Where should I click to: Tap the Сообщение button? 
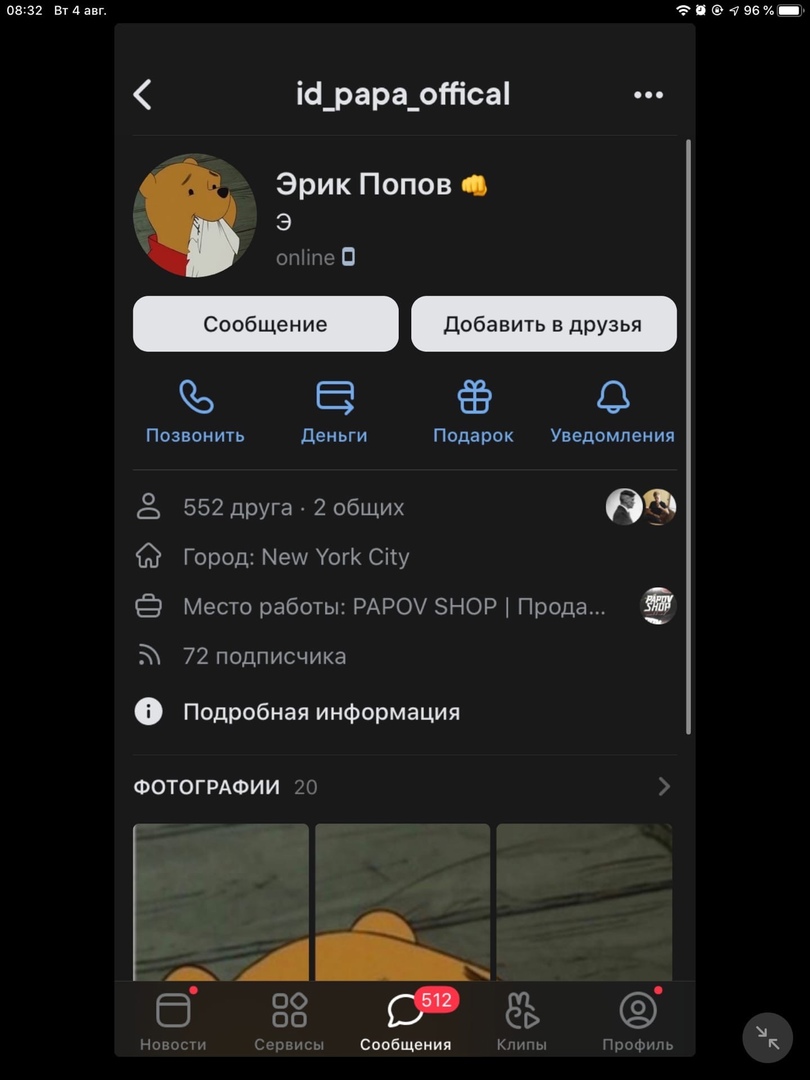(265, 324)
